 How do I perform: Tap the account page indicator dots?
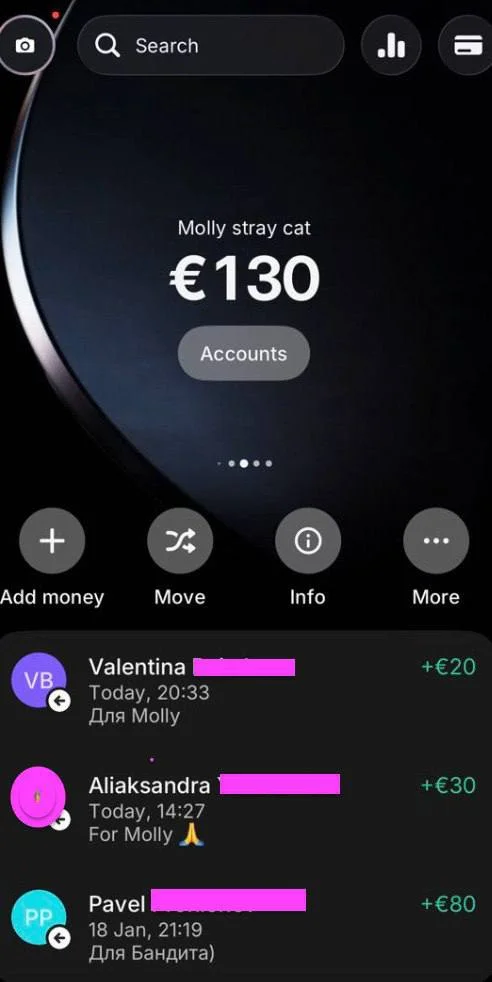click(x=244, y=463)
